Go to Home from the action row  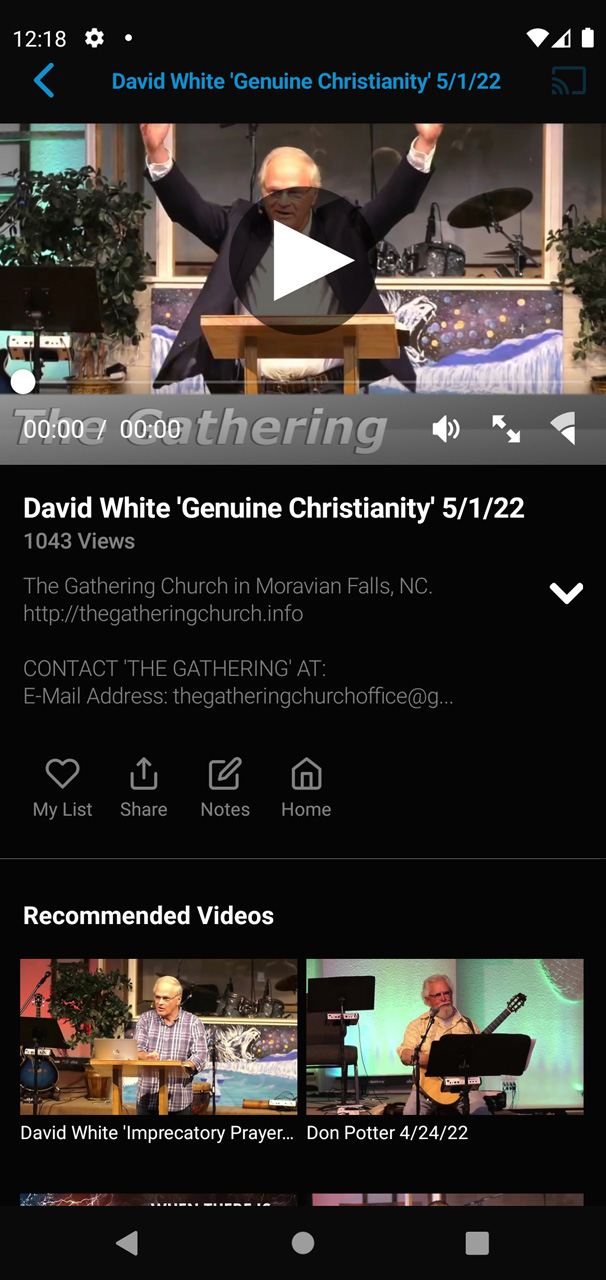click(x=306, y=788)
